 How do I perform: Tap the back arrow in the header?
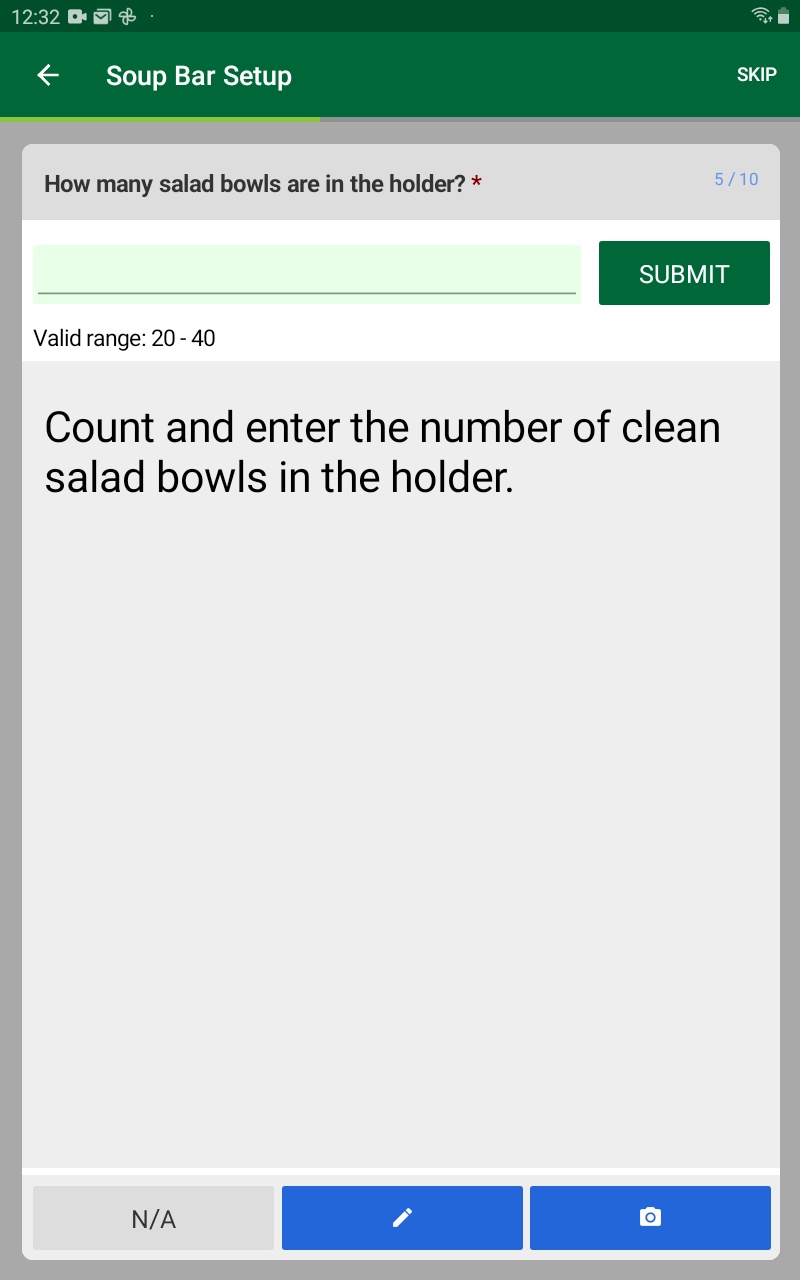tap(47, 74)
